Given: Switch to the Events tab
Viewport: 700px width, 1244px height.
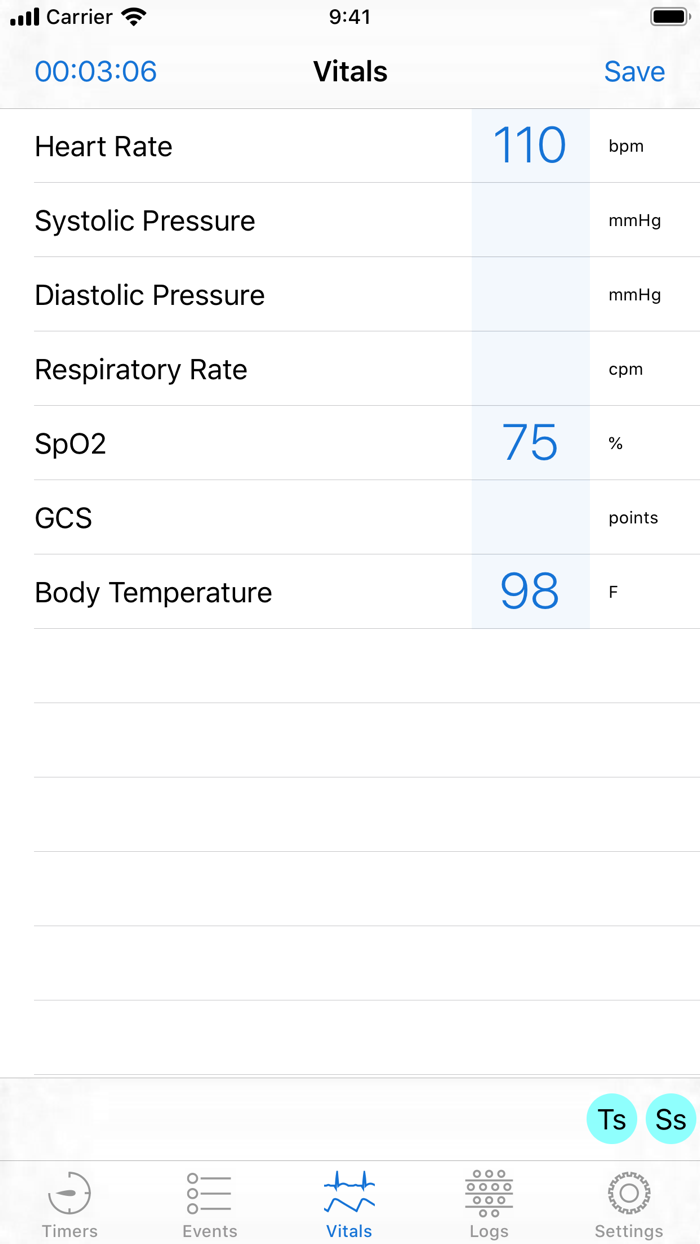Looking at the screenshot, I should (209, 1204).
